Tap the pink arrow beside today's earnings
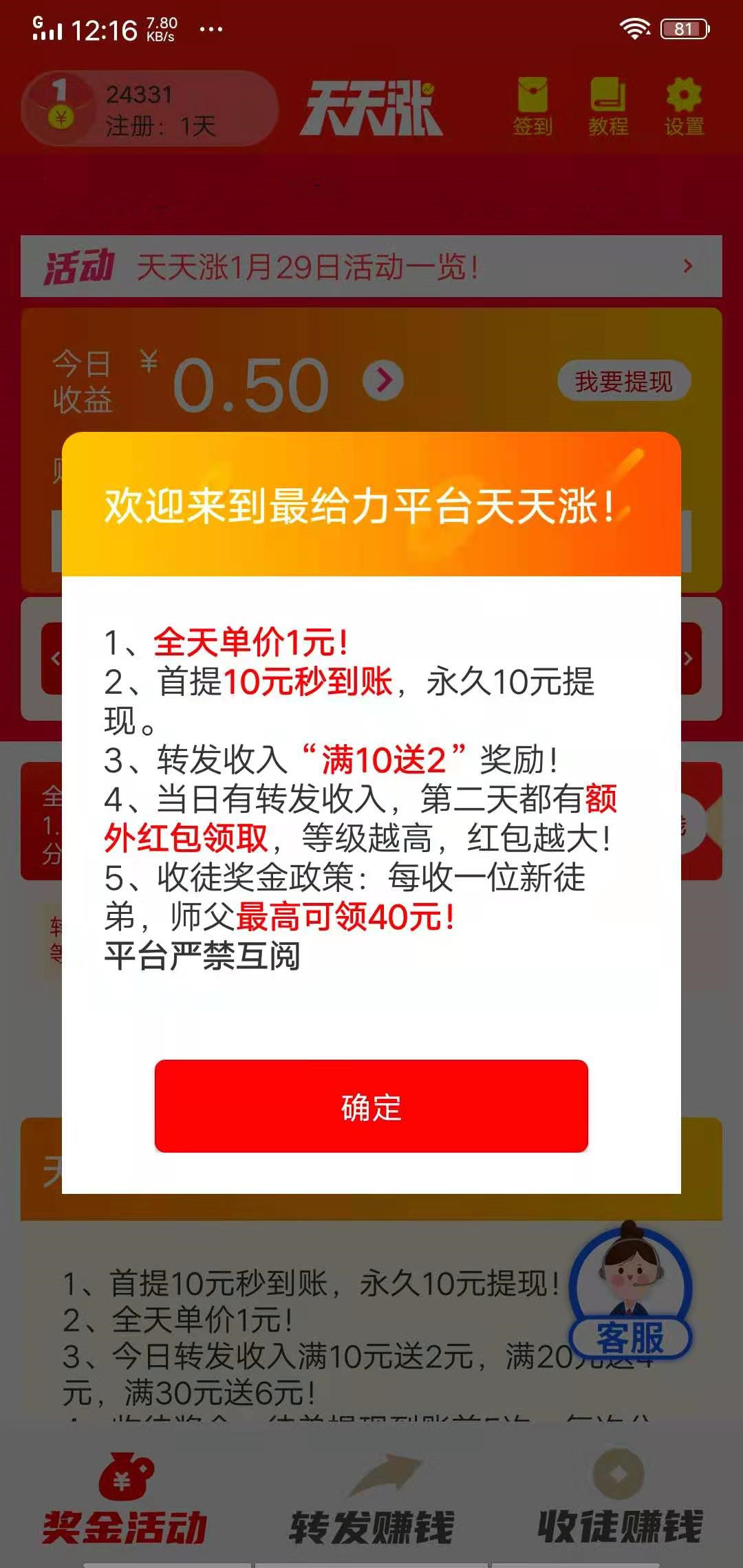Screen dimensions: 743x1568 coord(382,382)
